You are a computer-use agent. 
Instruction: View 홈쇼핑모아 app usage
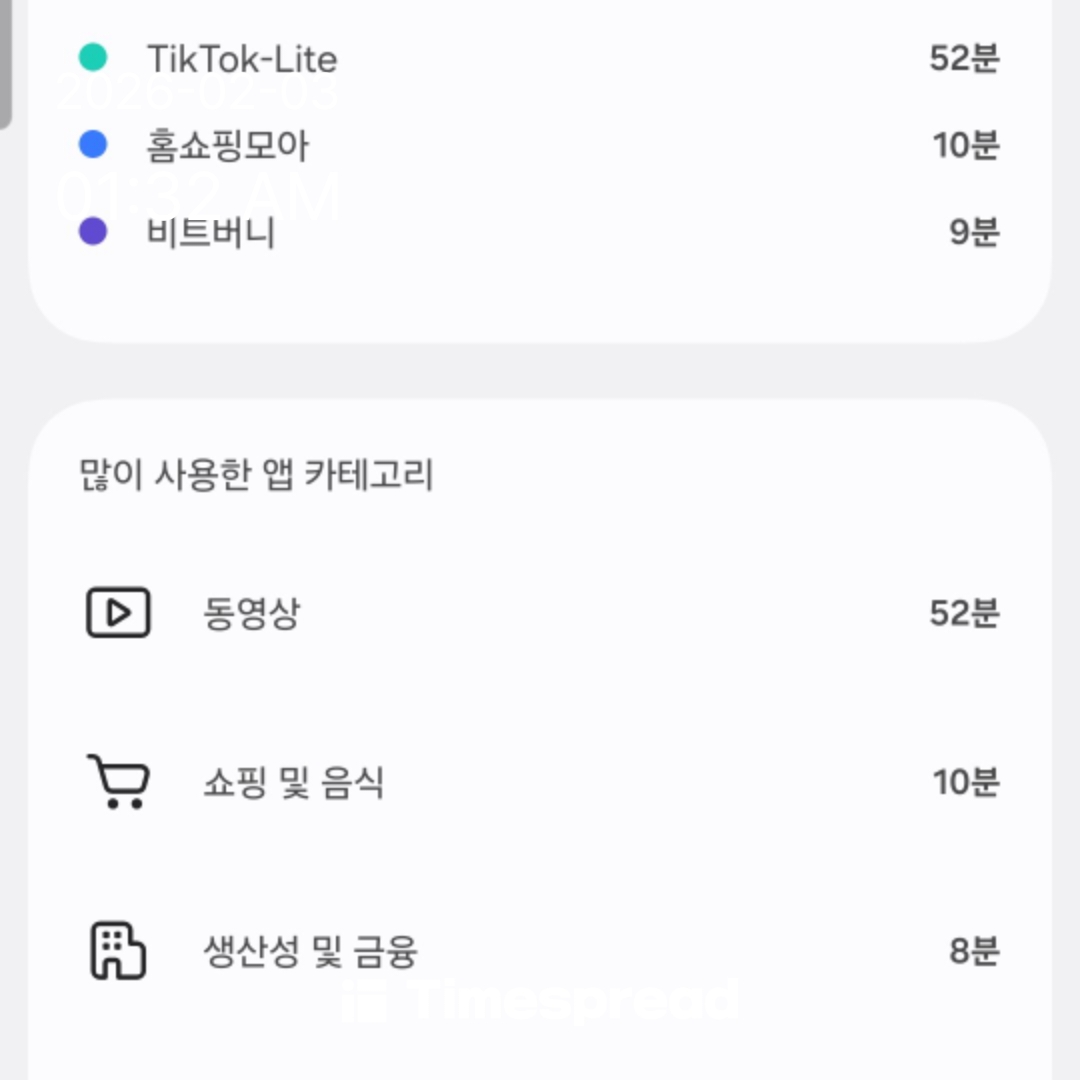point(228,146)
